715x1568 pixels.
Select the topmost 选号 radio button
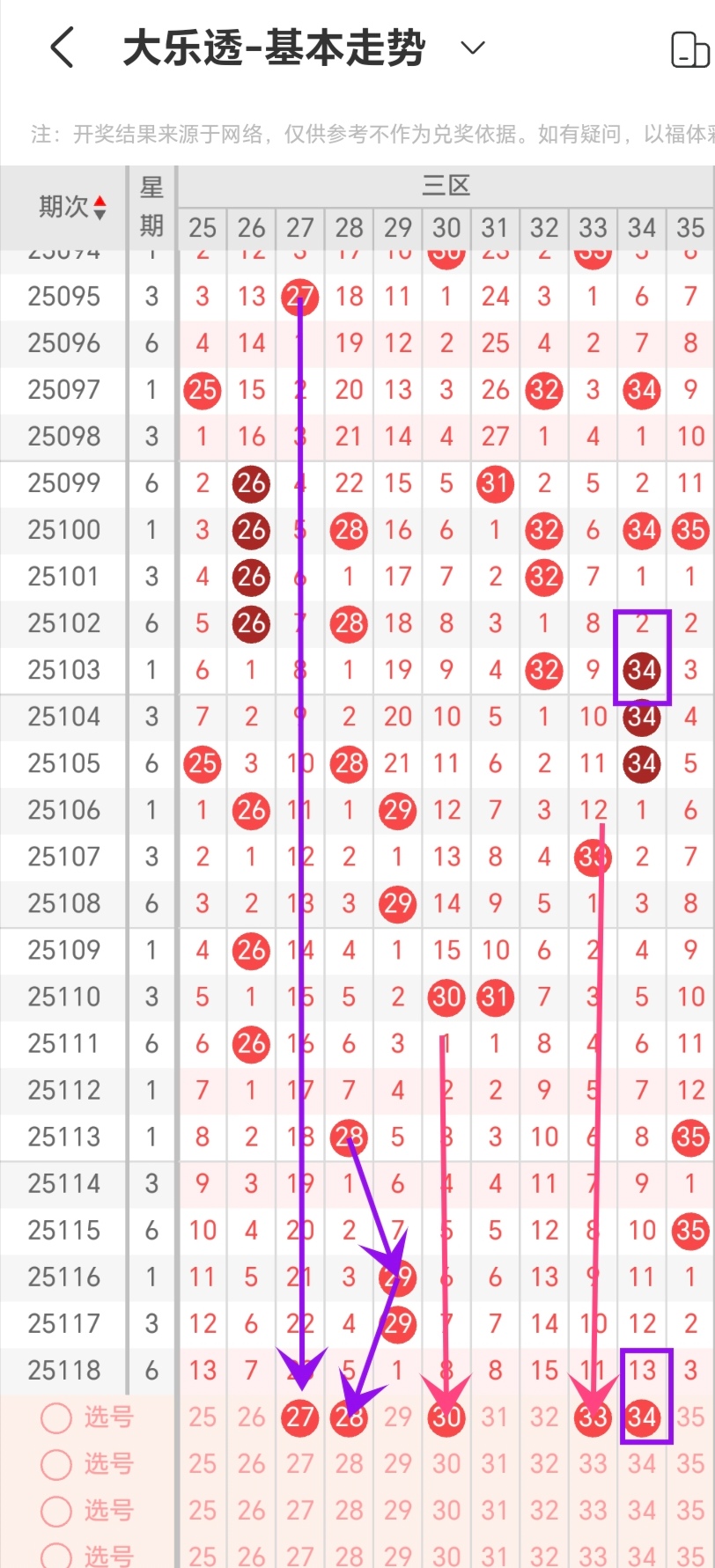[56, 1417]
